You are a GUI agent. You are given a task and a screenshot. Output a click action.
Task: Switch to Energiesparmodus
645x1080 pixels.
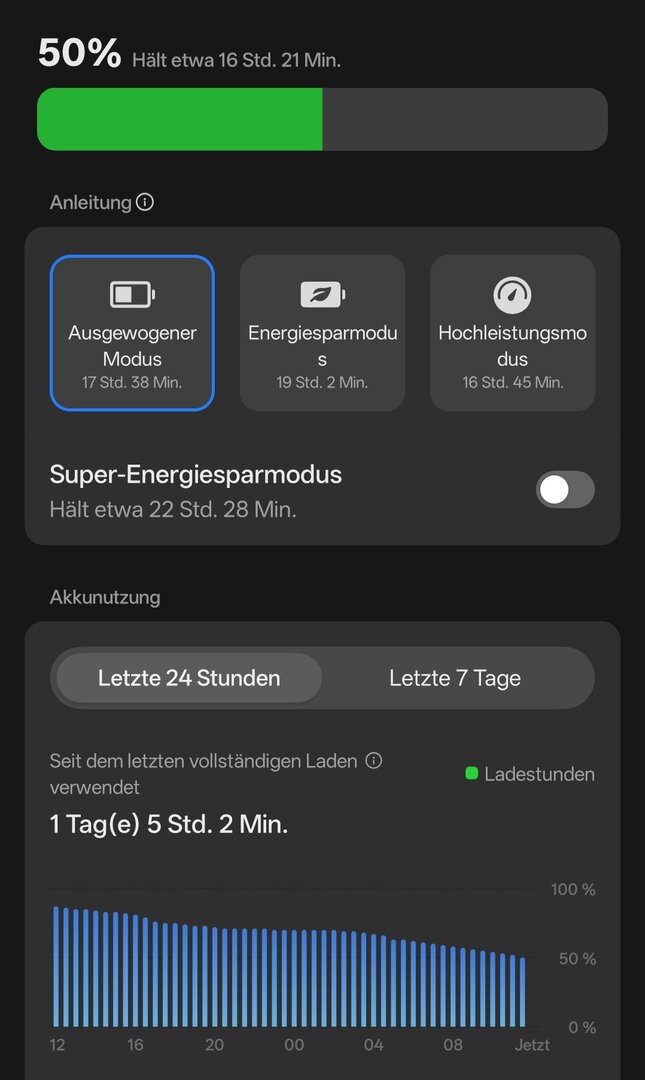322,333
